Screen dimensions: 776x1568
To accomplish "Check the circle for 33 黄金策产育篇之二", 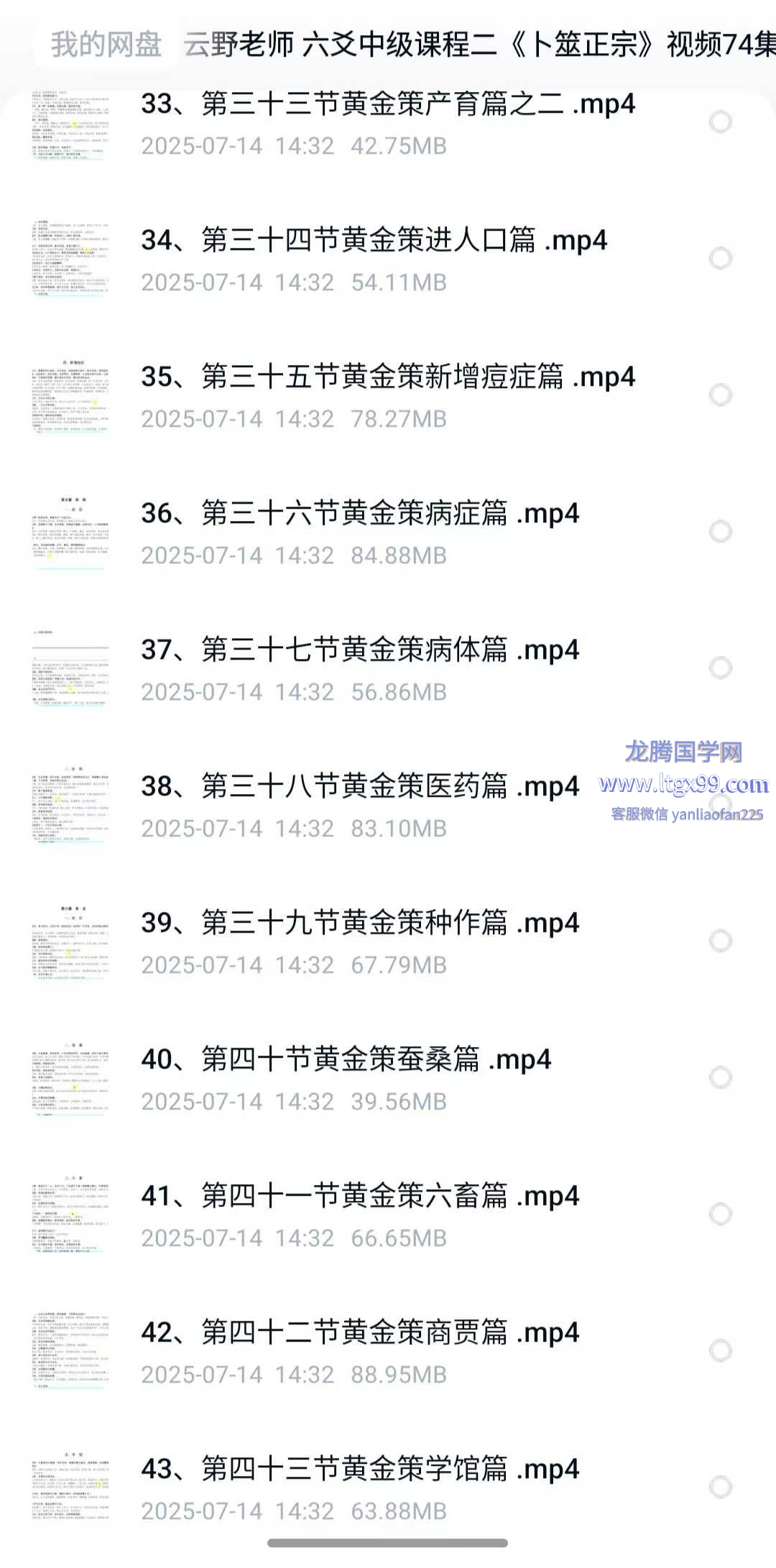I will pos(721,122).
